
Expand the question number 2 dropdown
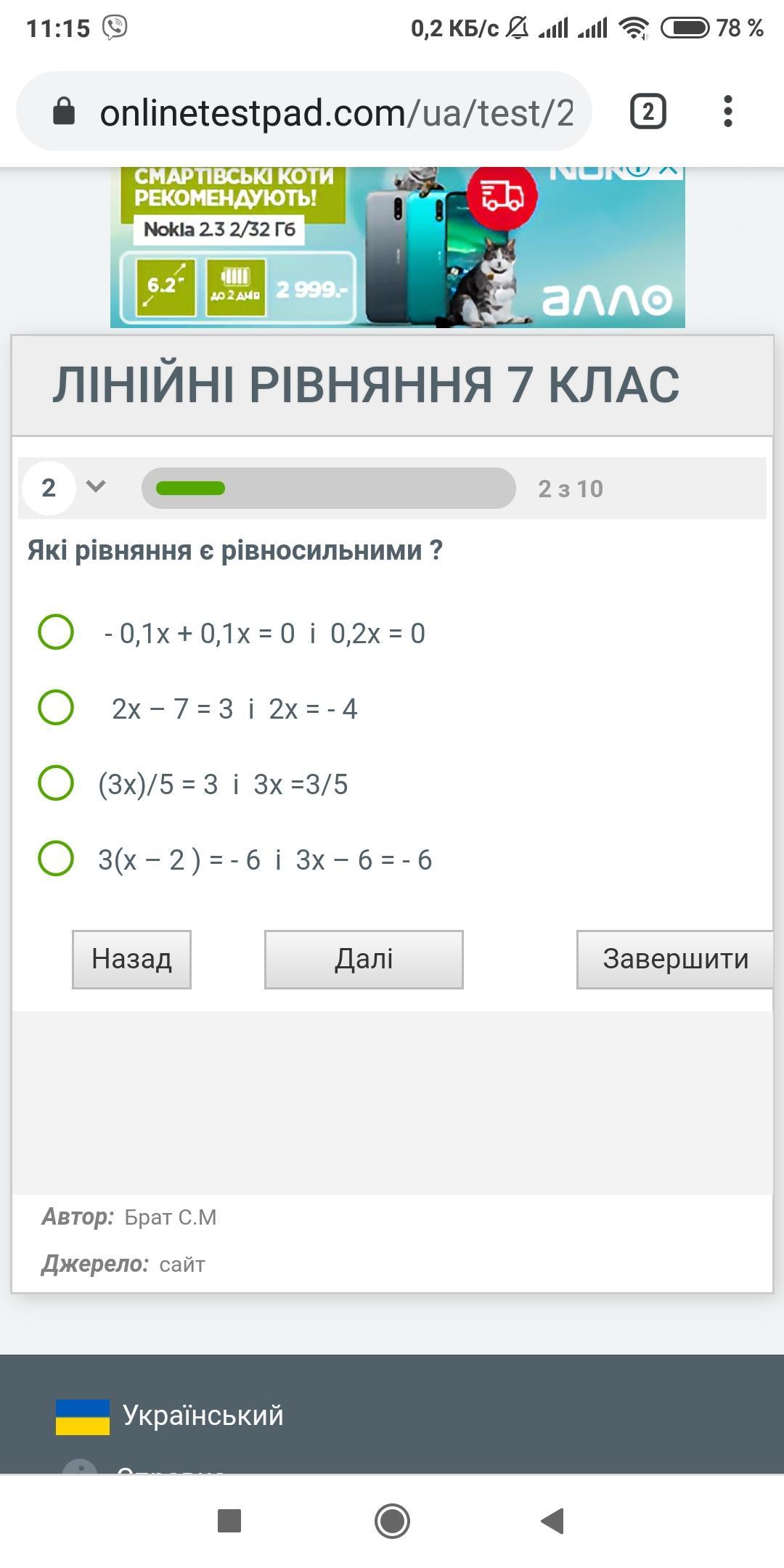(x=95, y=486)
